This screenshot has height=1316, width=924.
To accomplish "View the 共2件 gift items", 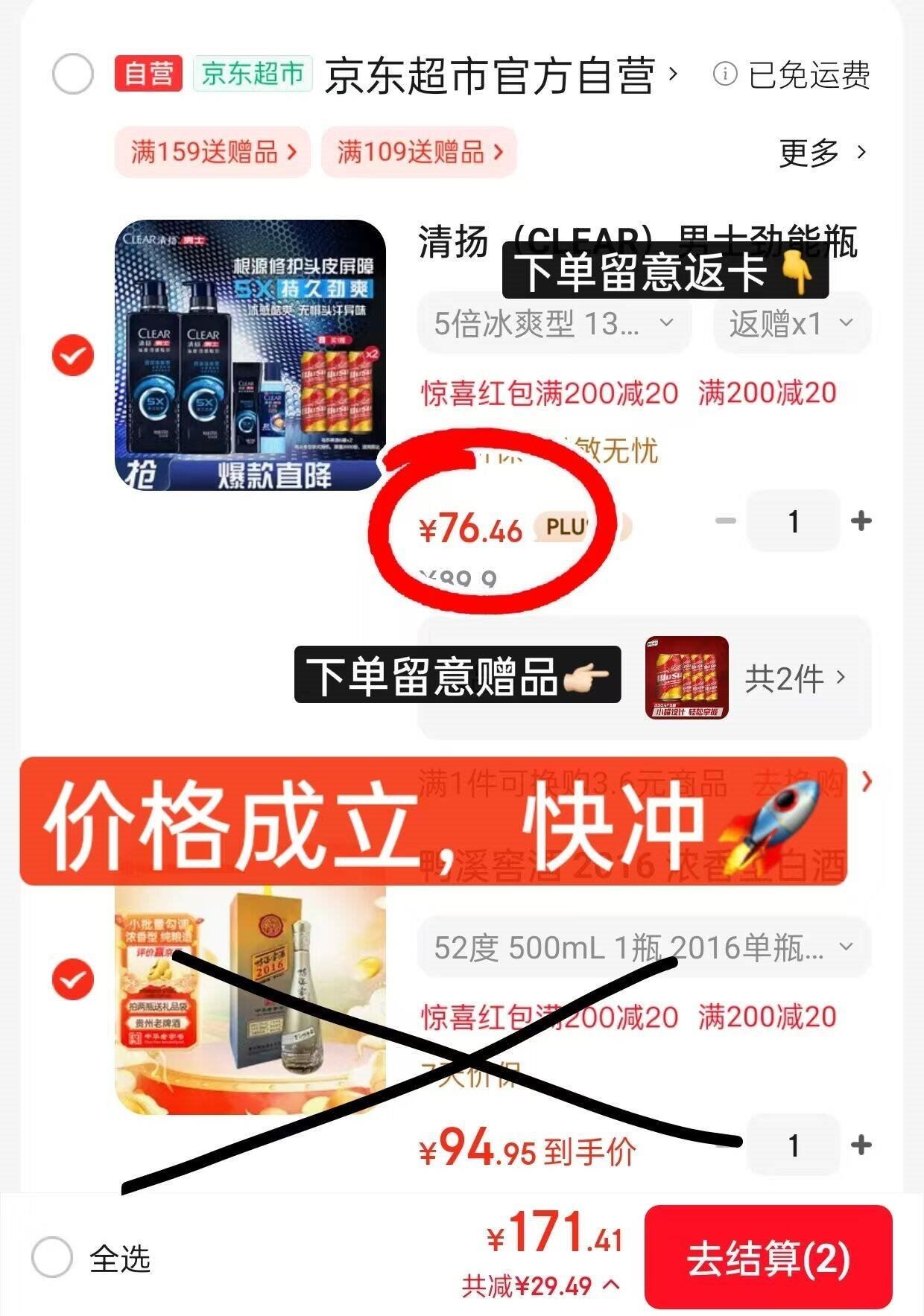I will 795,678.
